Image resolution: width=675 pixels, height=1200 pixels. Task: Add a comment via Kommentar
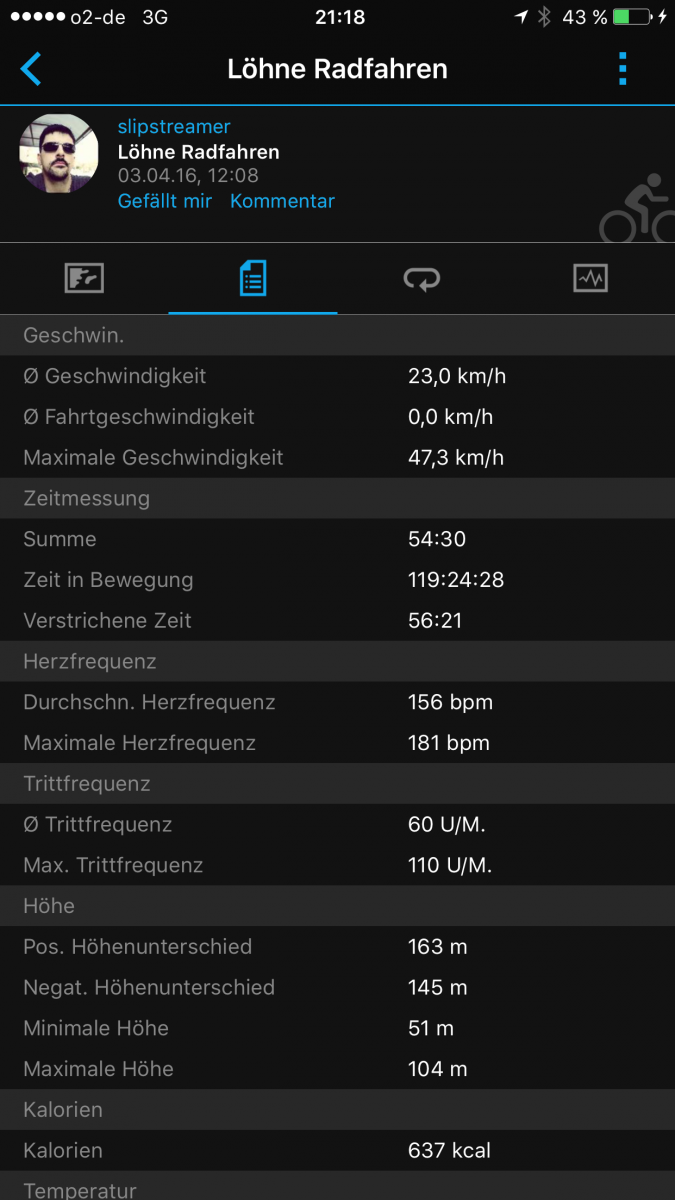pyautogui.click(x=282, y=201)
